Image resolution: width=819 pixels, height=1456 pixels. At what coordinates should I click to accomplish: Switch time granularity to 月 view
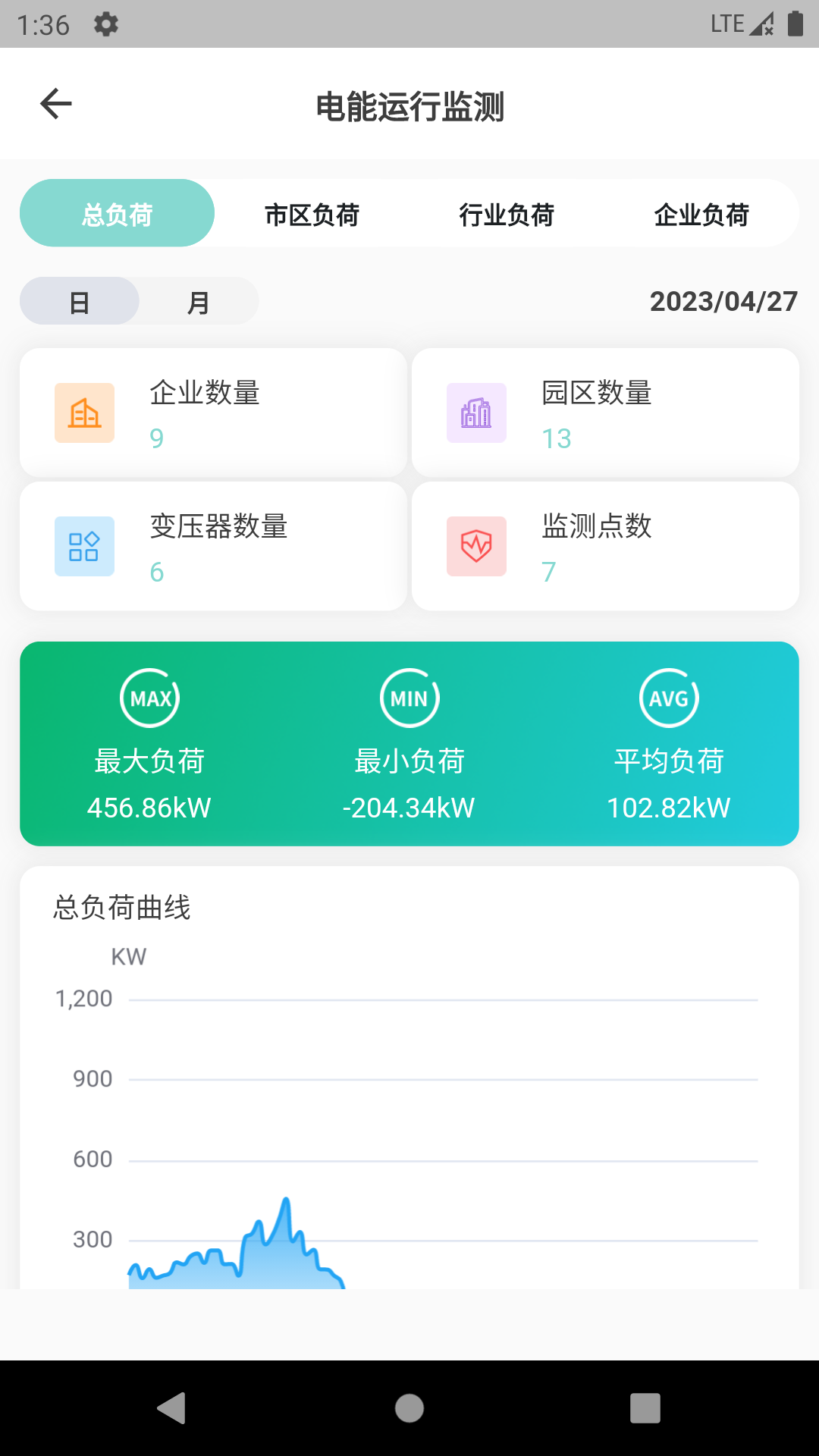197,301
